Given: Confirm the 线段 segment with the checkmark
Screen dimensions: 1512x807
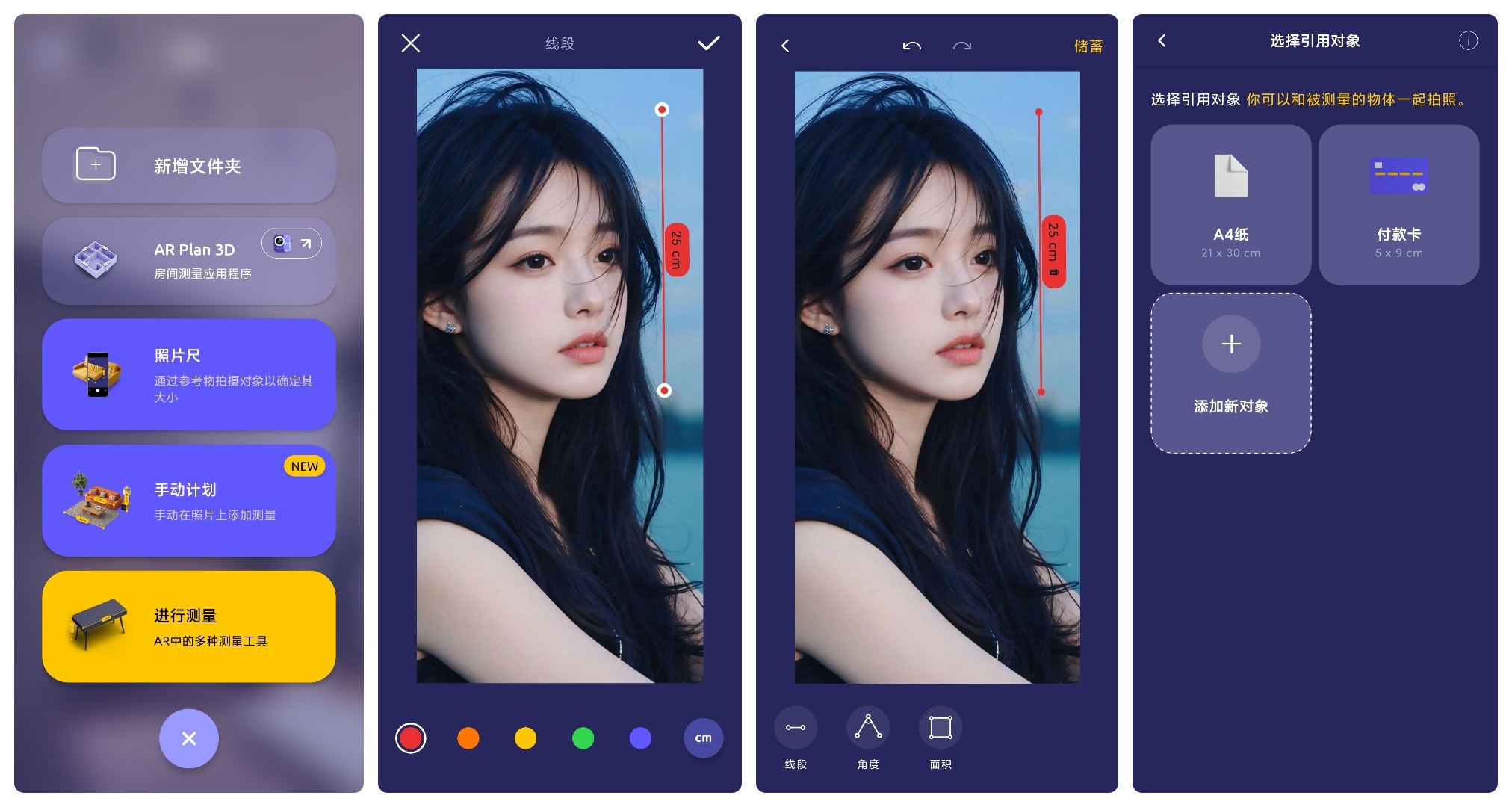Looking at the screenshot, I should [708, 43].
